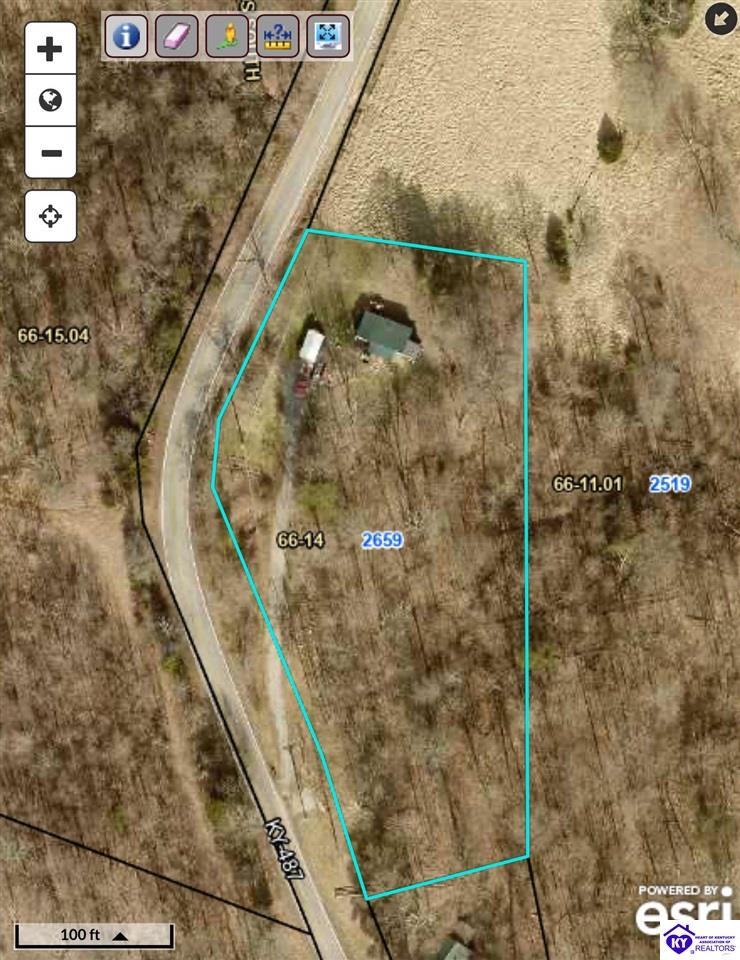
Task: Click the zoom in plus button
Action: click(49, 48)
